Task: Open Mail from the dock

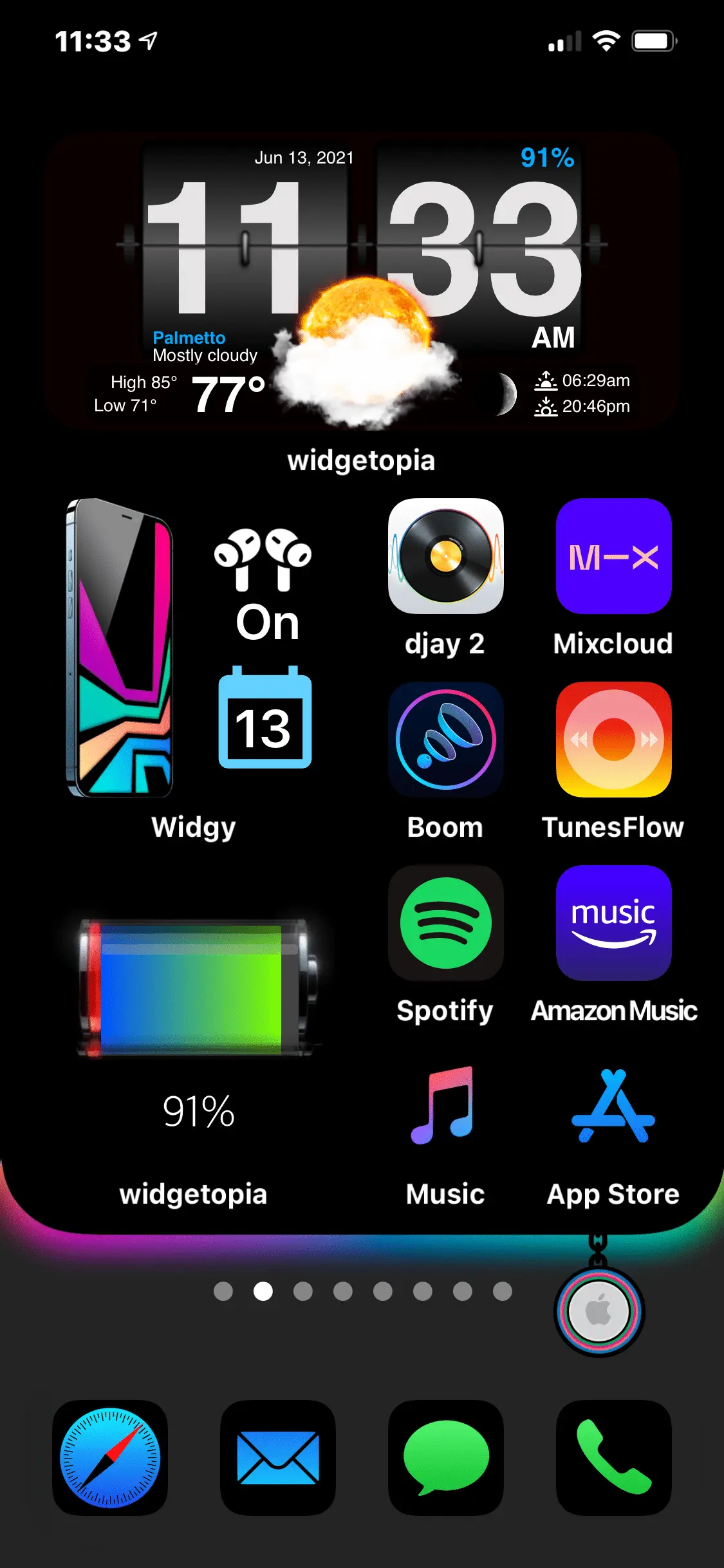Action: [278, 1457]
